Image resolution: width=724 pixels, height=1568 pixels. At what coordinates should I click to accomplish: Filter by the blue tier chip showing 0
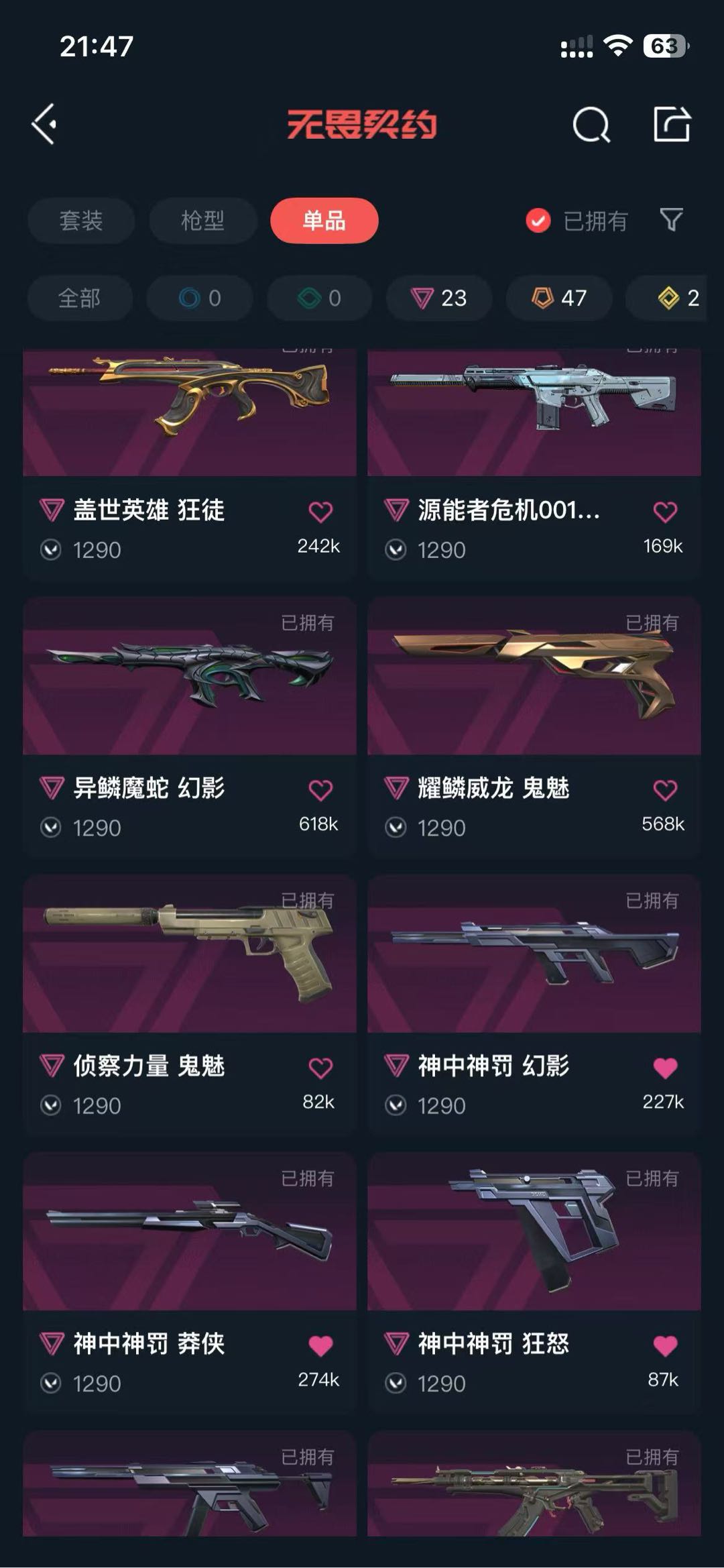pyautogui.click(x=200, y=298)
